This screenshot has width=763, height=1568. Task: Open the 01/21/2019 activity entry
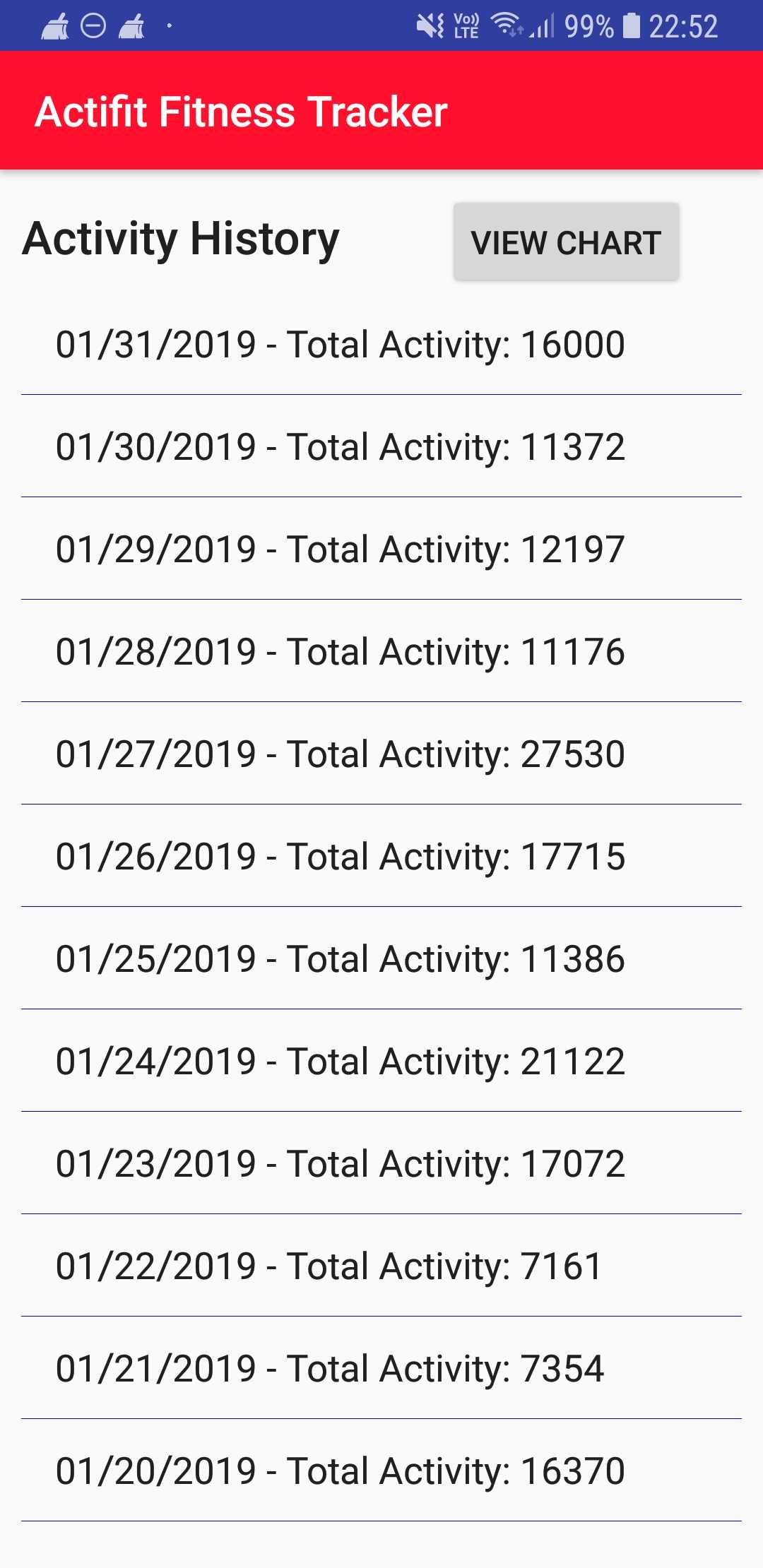[381, 1368]
